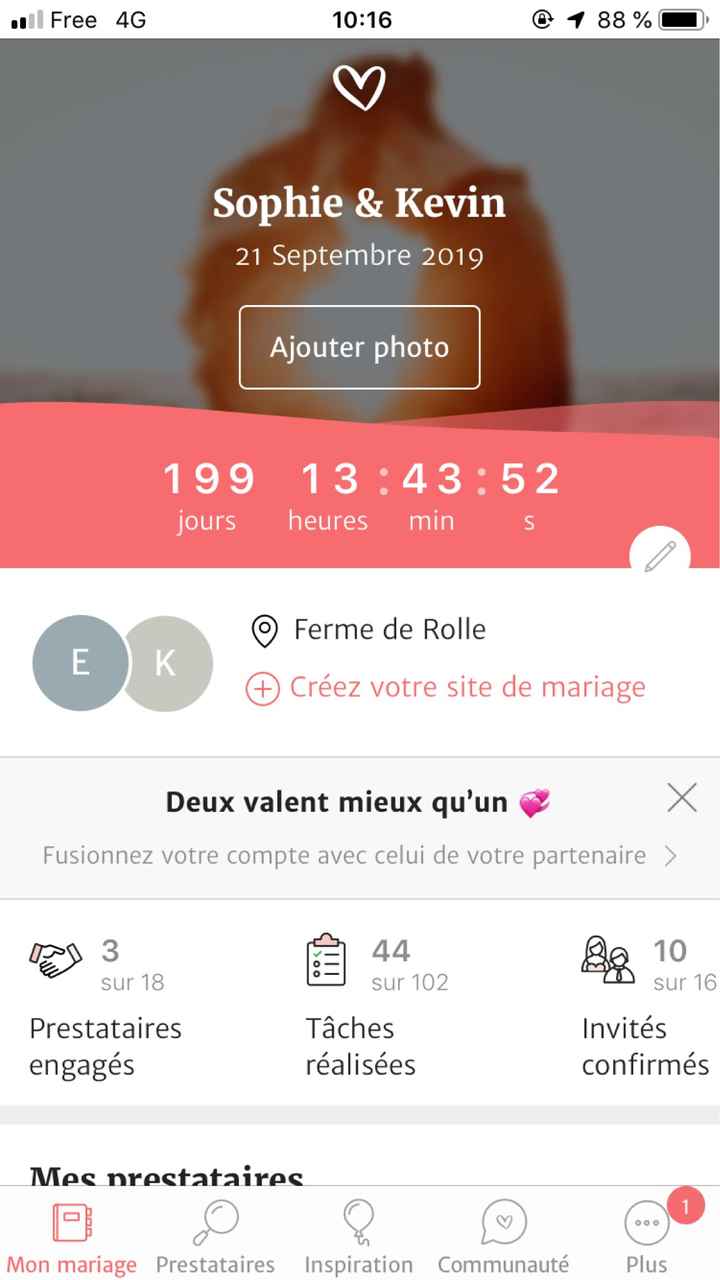
Task: Open Prestataires search icon in bottom bar
Action: tap(215, 1222)
